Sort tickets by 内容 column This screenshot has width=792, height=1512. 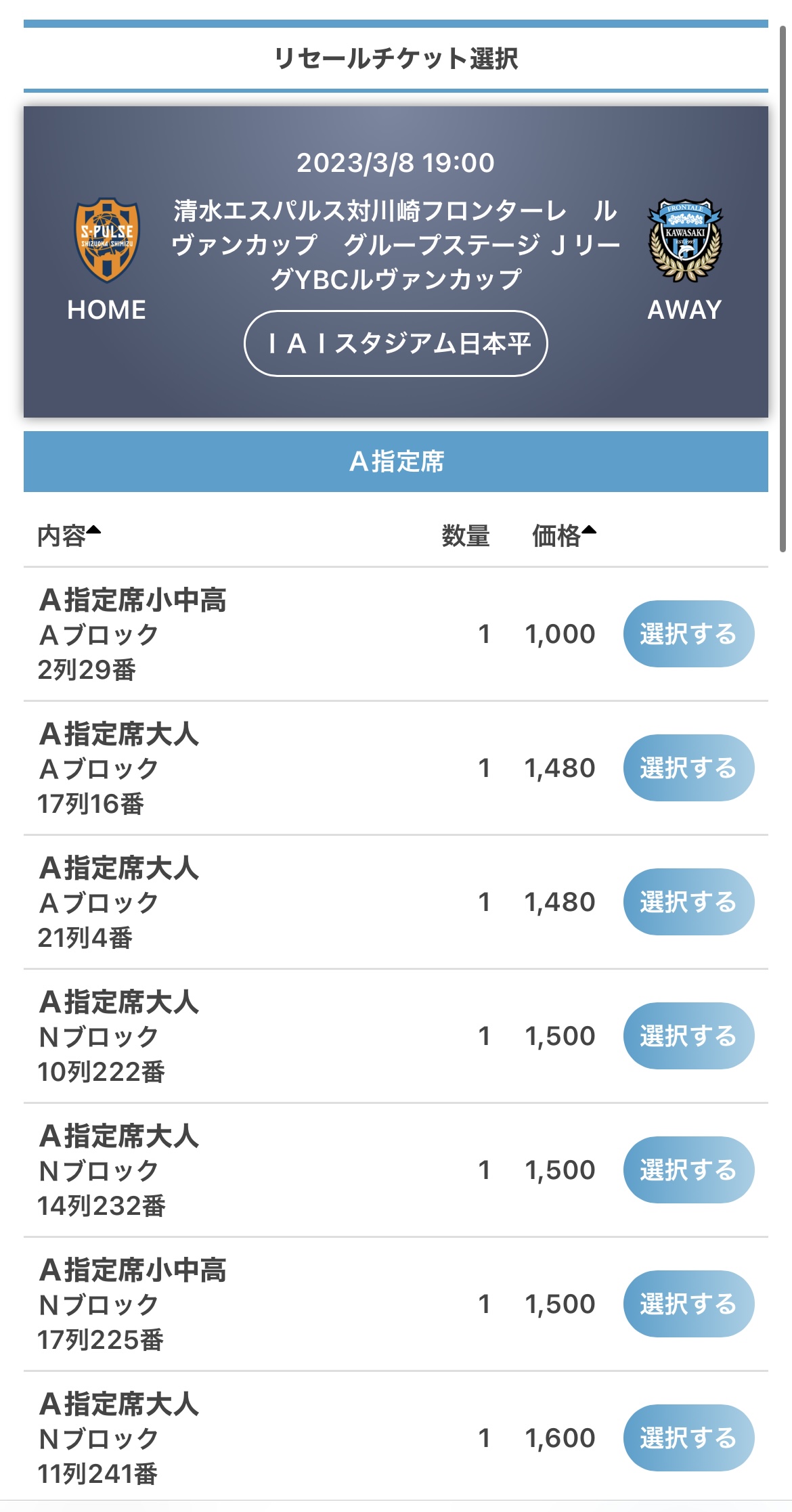(x=69, y=535)
